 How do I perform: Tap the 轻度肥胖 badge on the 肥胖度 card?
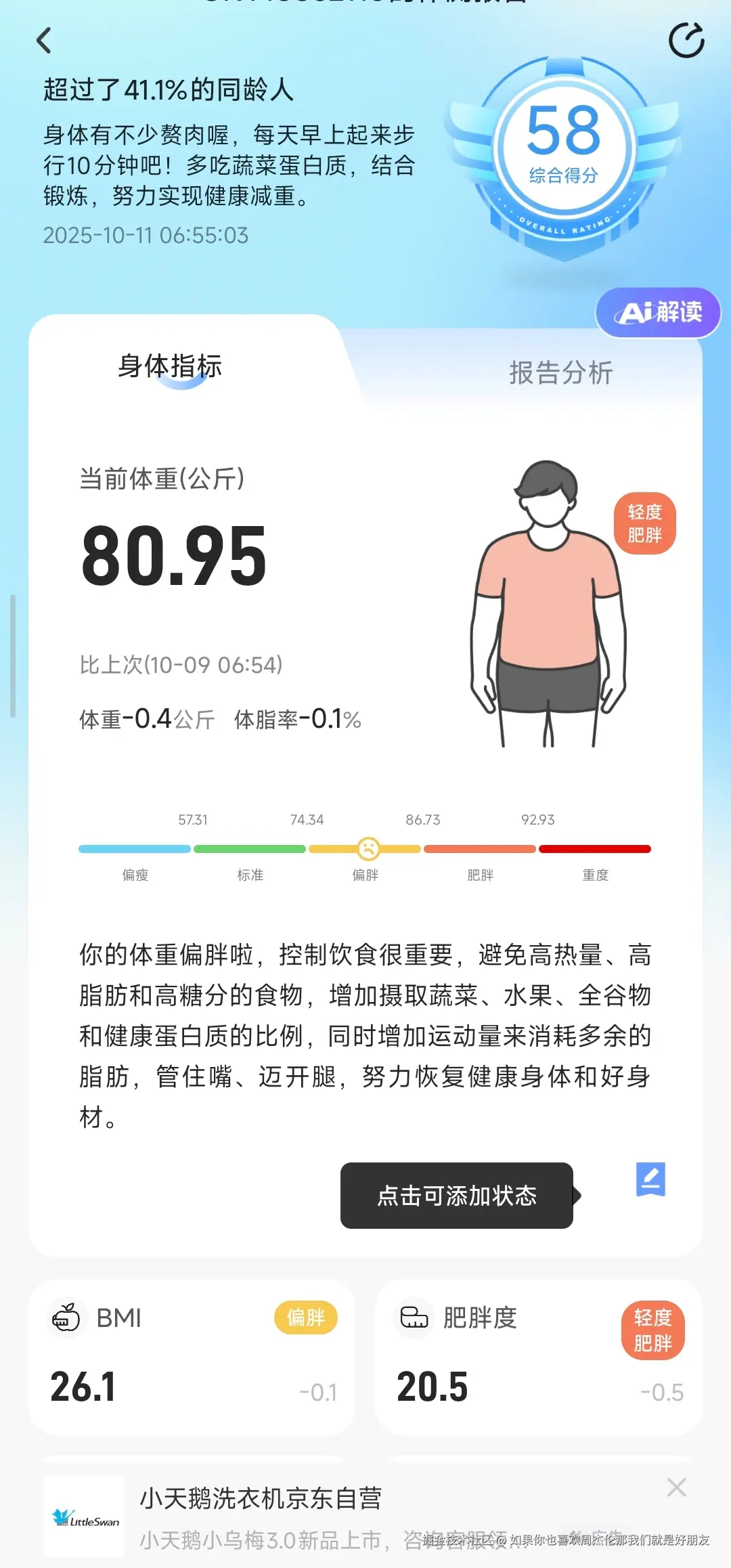point(652,1328)
